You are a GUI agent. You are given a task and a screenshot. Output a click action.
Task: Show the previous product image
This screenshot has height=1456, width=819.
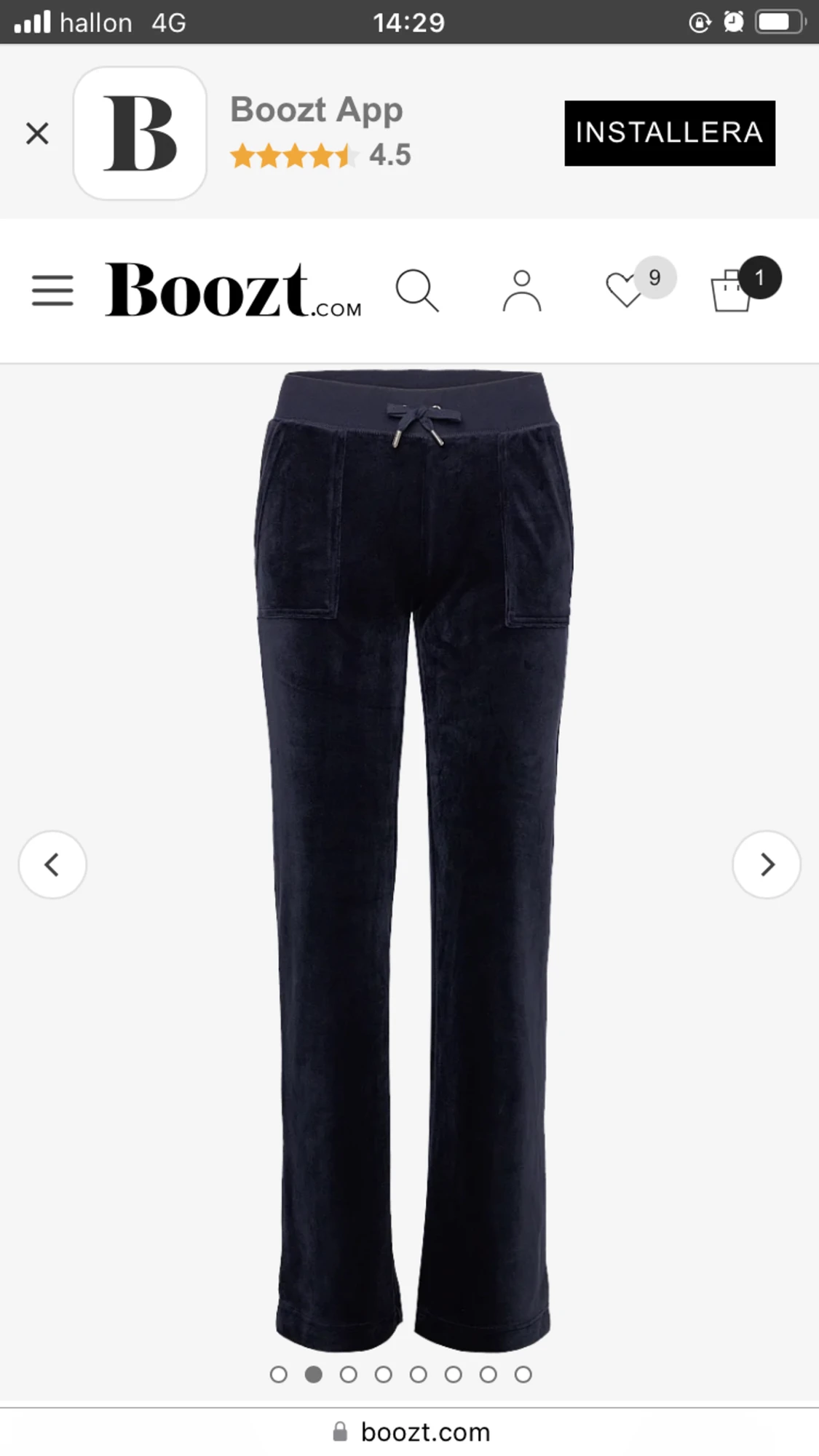click(x=52, y=864)
